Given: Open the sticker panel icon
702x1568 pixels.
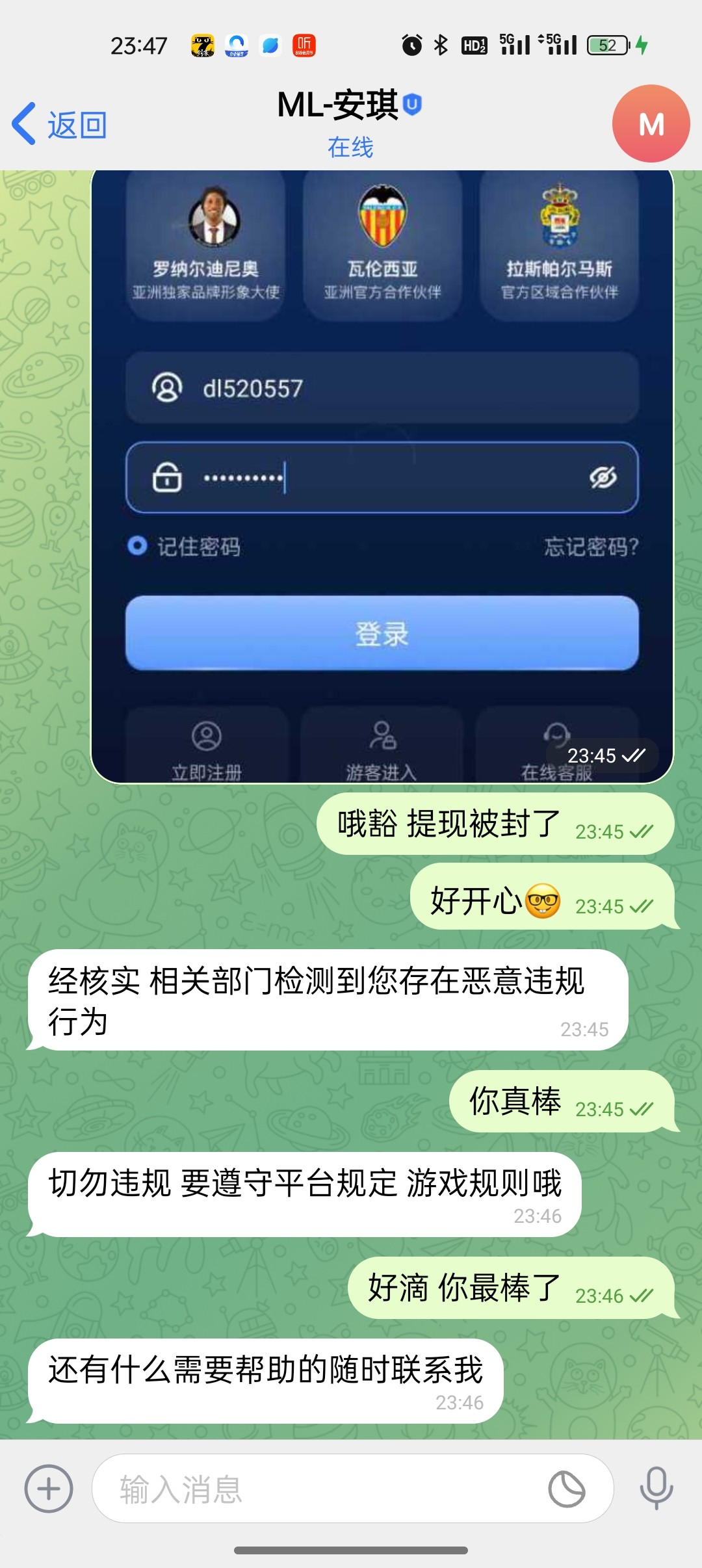Looking at the screenshot, I should tap(567, 1489).
